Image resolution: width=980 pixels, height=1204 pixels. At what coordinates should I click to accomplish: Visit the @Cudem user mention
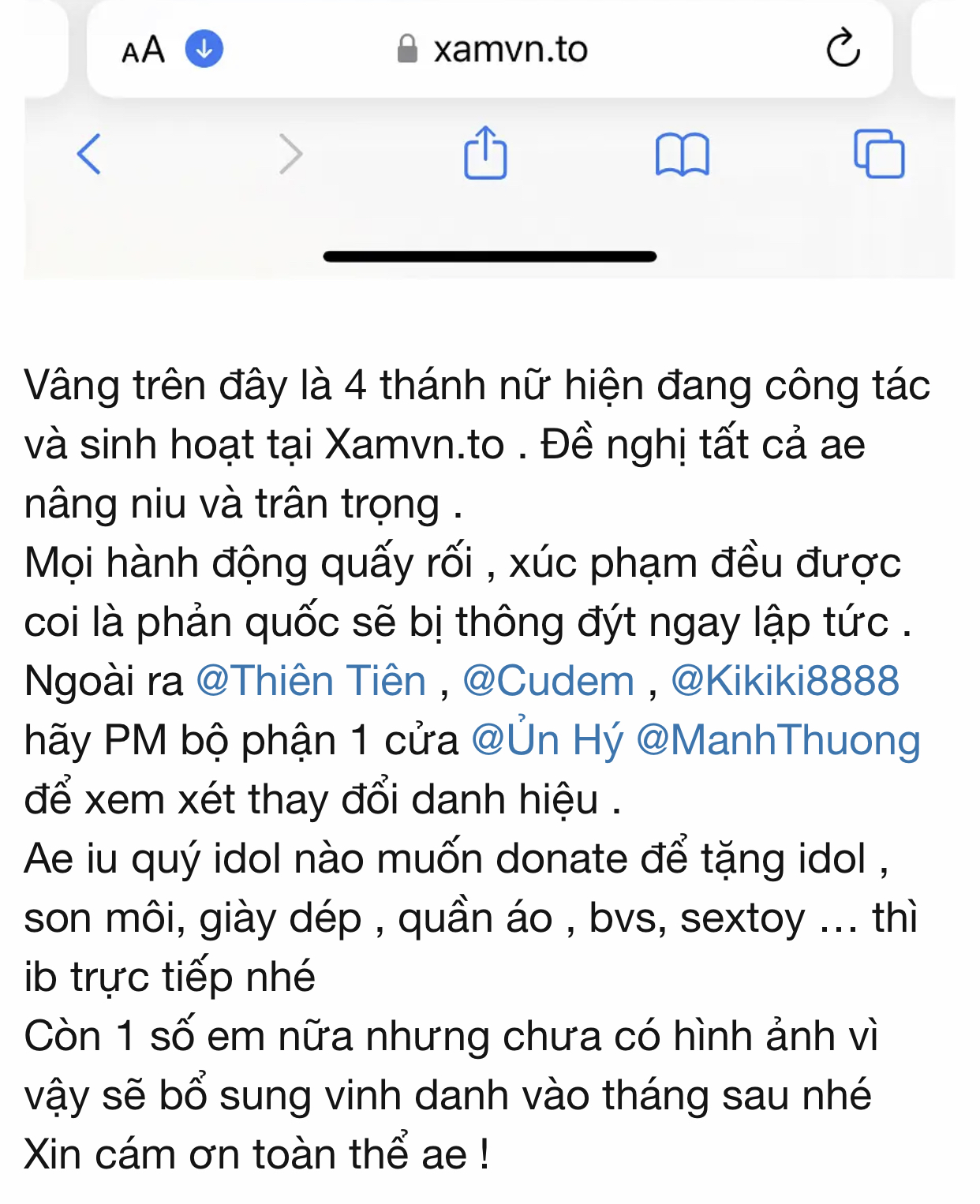point(548,681)
